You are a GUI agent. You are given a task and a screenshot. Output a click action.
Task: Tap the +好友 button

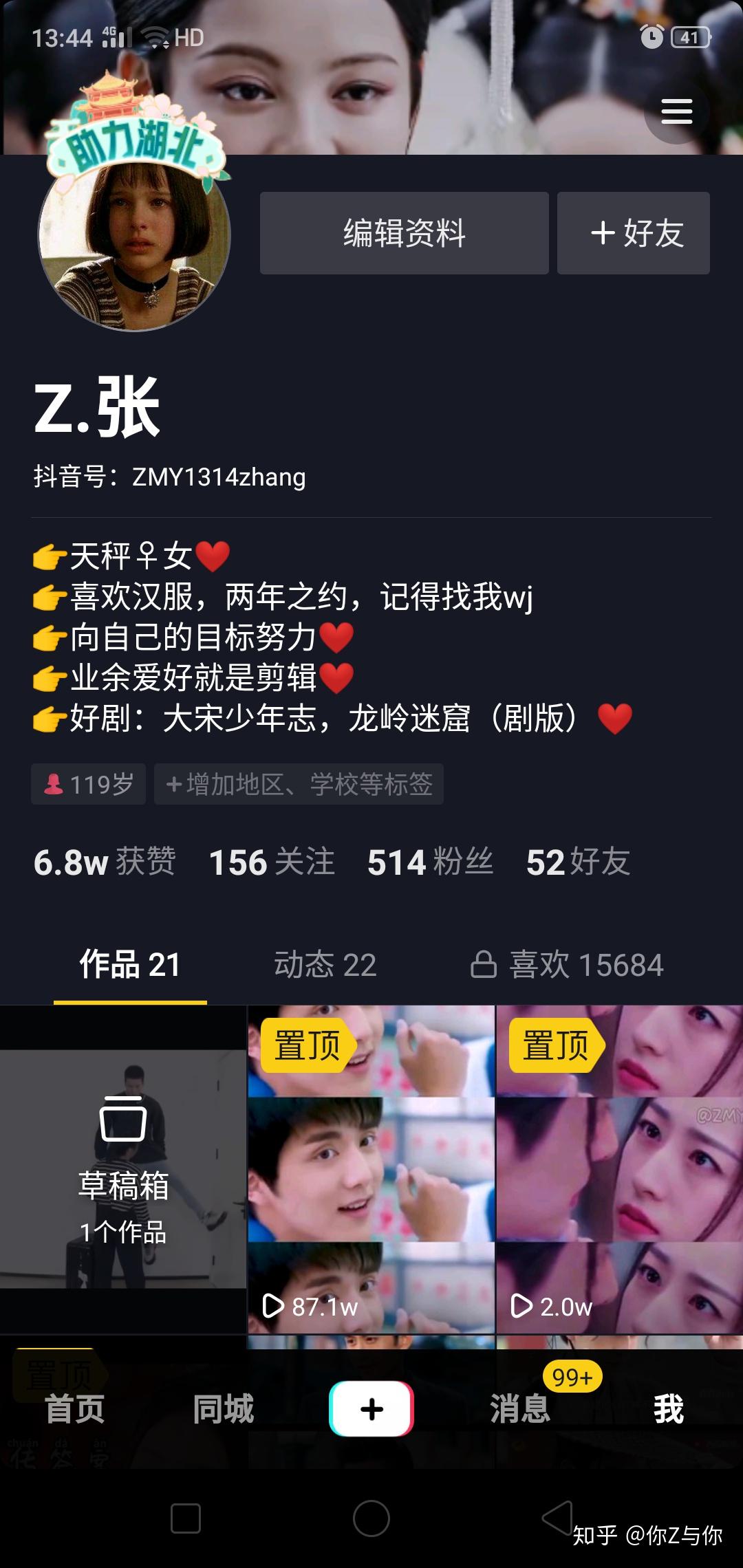[x=633, y=233]
